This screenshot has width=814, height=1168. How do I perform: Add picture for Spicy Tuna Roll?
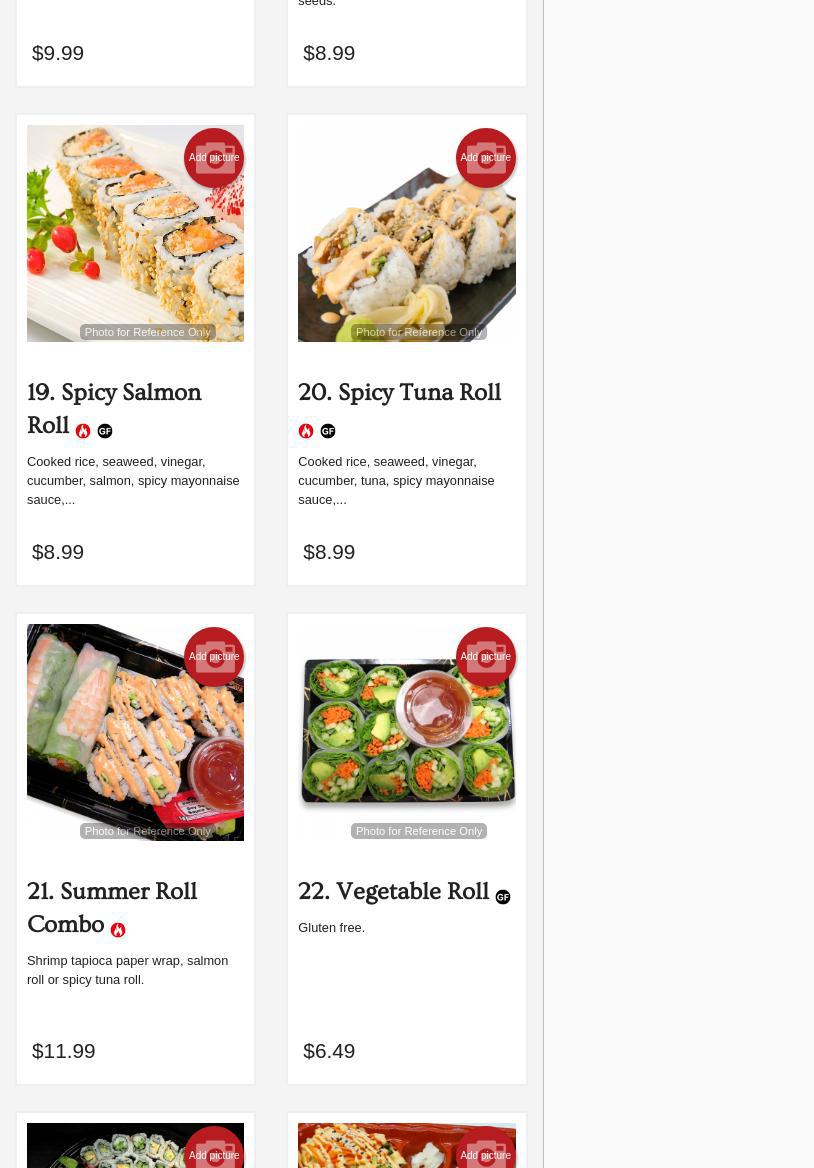click(485, 158)
